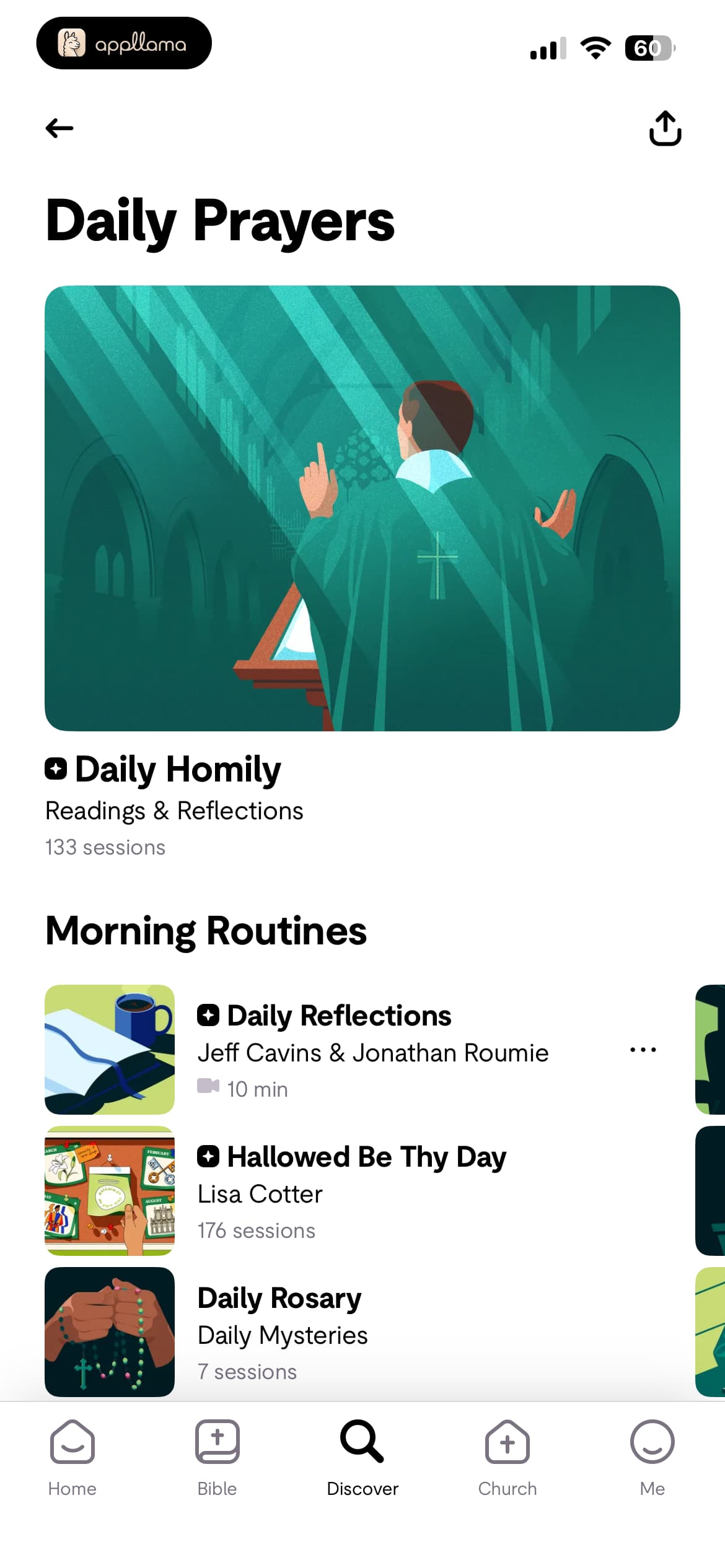Share the Daily Prayers page
The width and height of the screenshot is (725, 1568).
click(665, 128)
